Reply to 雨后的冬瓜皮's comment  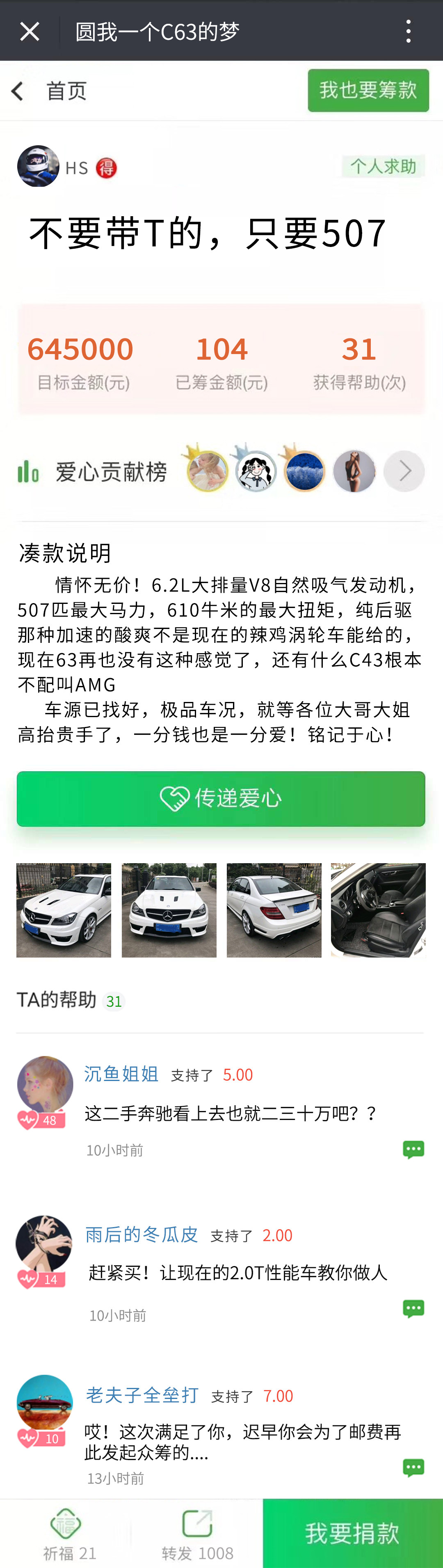coord(413,1309)
